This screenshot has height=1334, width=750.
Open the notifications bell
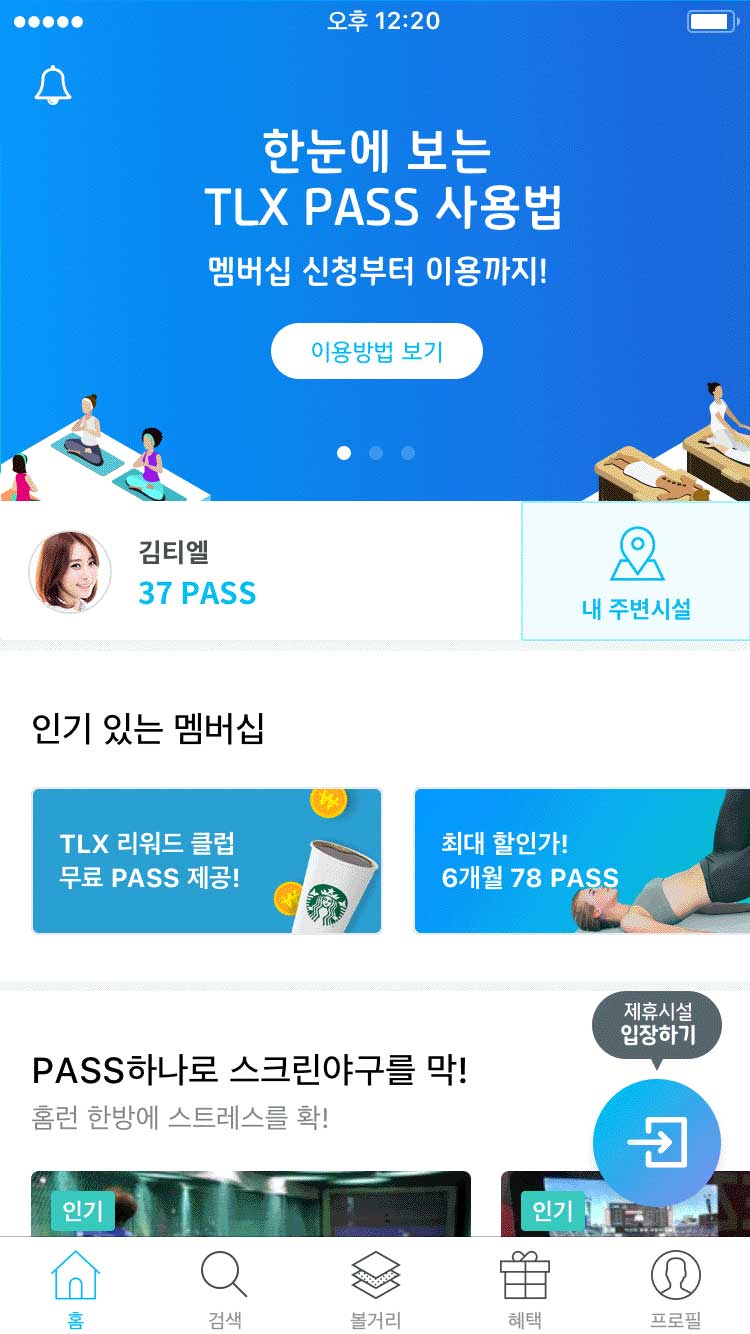click(x=53, y=86)
